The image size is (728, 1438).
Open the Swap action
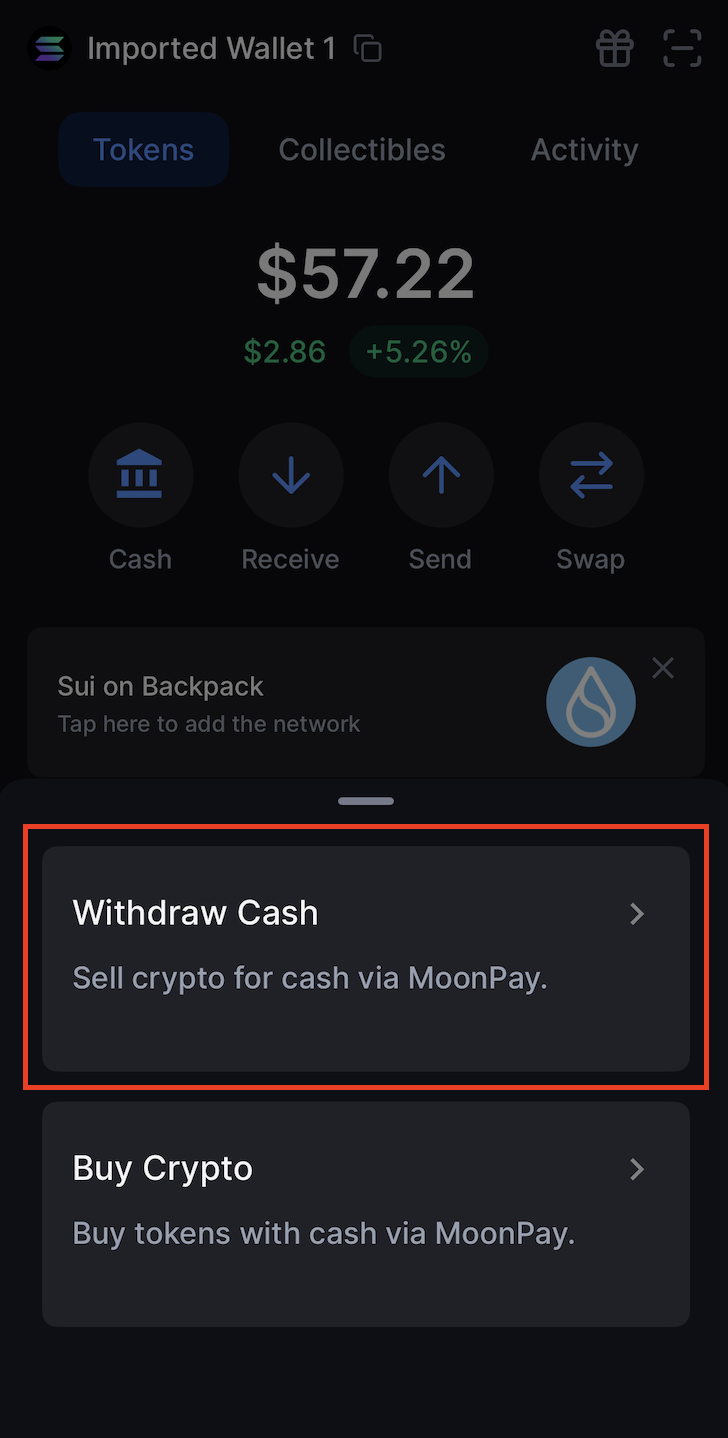pyautogui.click(x=590, y=476)
